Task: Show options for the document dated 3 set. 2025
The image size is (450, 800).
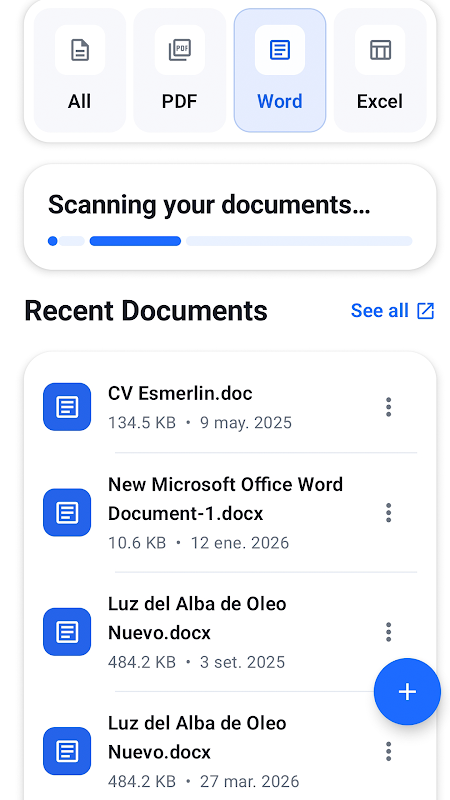Action: click(388, 632)
